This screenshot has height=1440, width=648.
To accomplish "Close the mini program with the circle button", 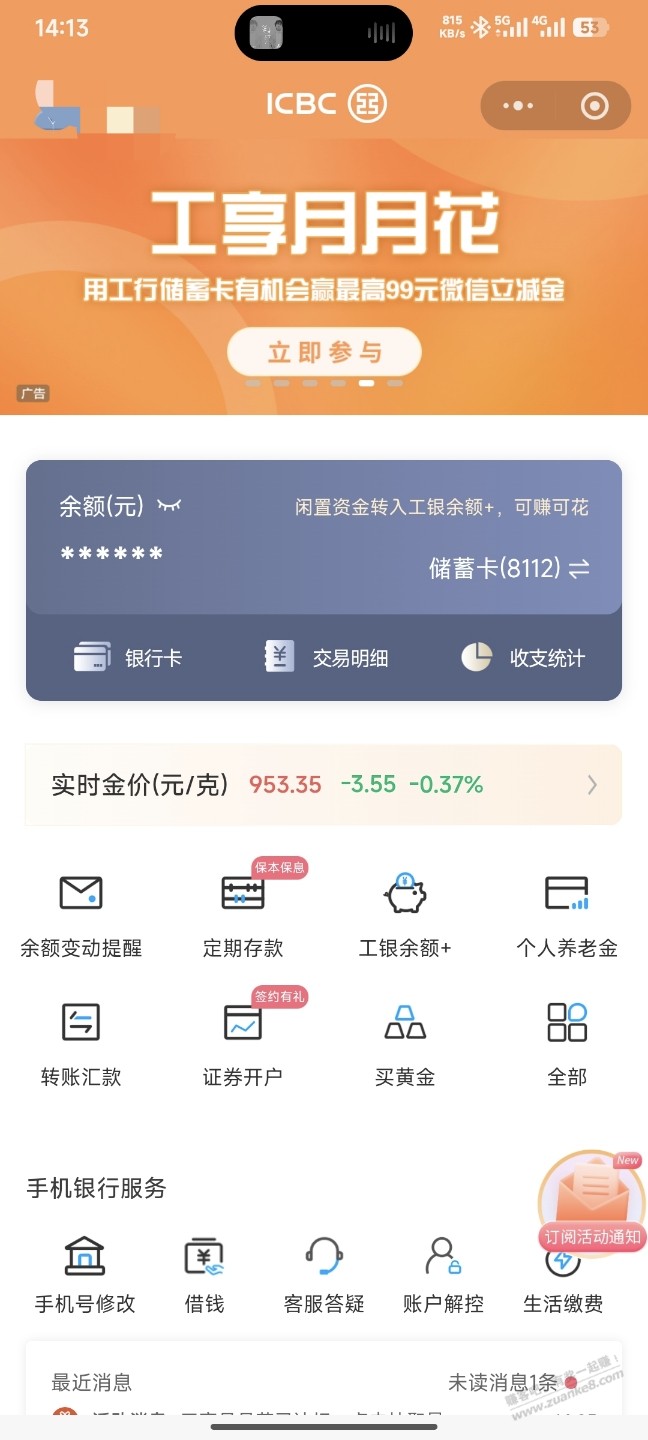I will (594, 106).
